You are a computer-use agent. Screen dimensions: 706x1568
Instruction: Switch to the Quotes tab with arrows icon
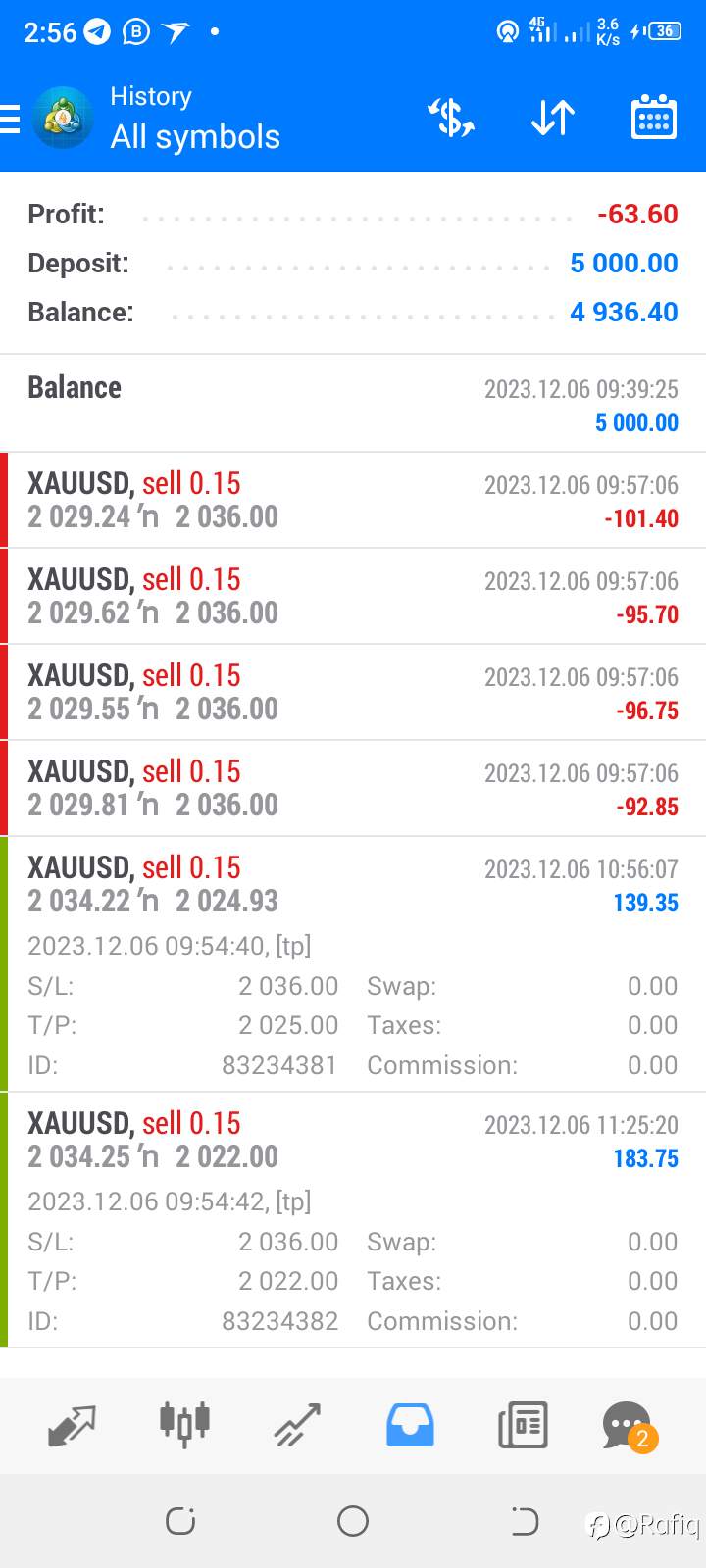[72, 1425]
